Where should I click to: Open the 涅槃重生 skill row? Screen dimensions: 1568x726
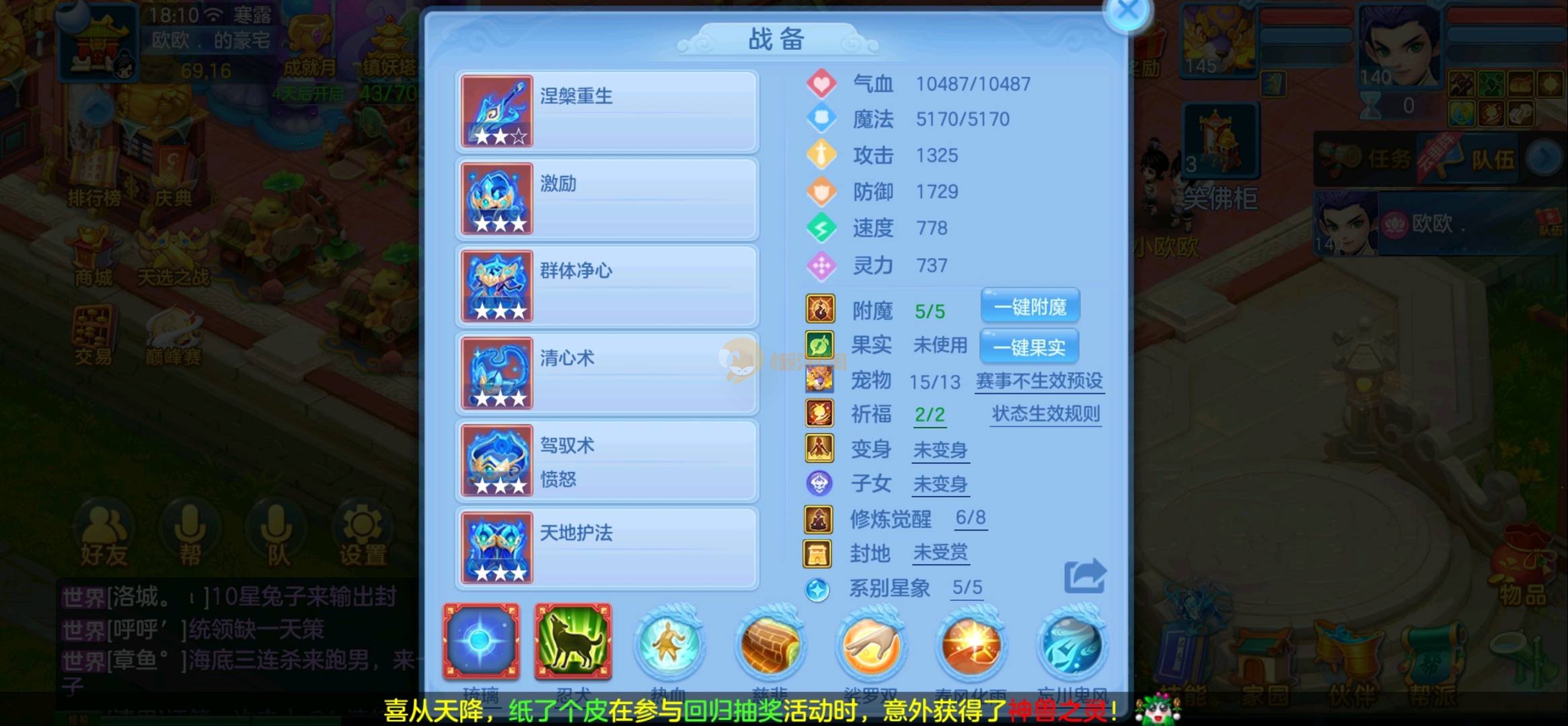[x=607, y=112]
